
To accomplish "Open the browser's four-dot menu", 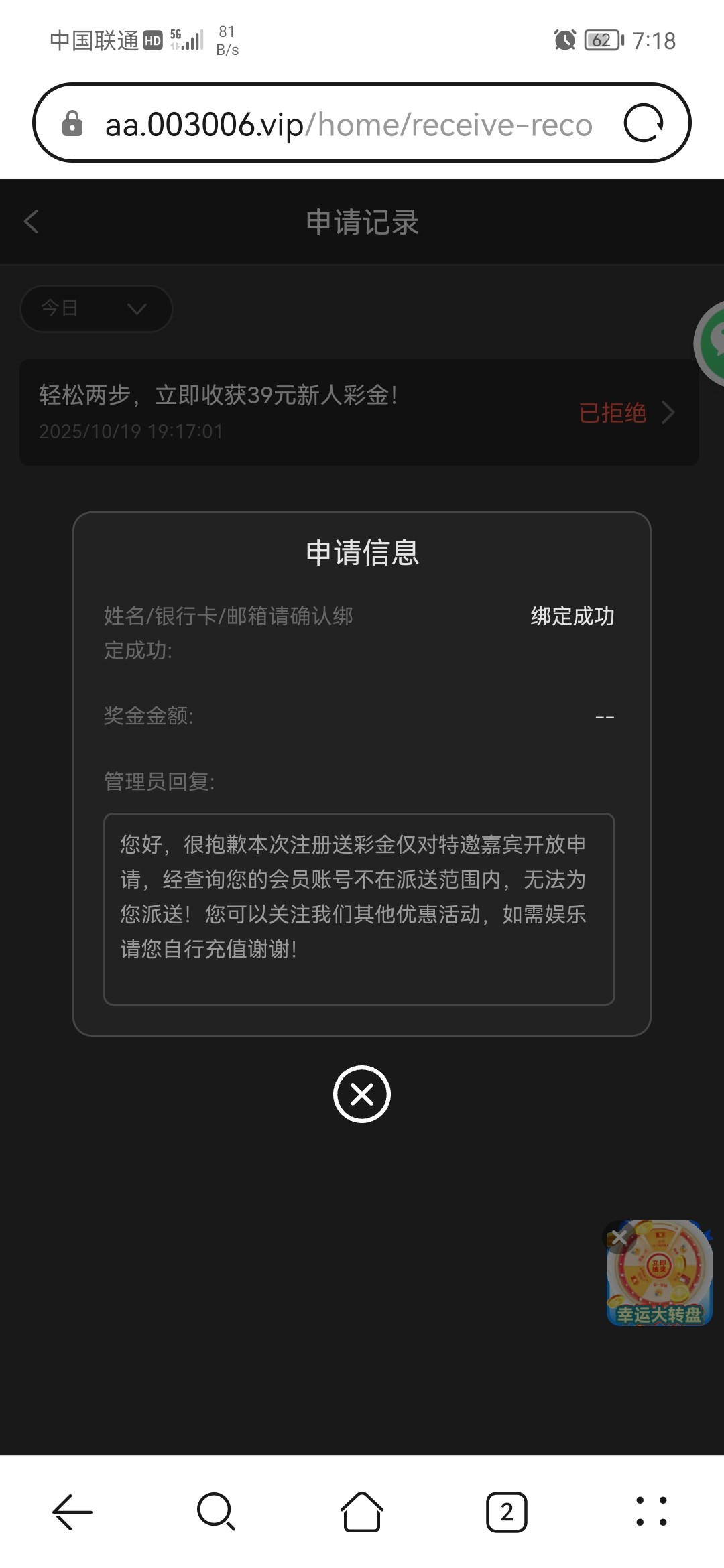I will coord(652,1512).
